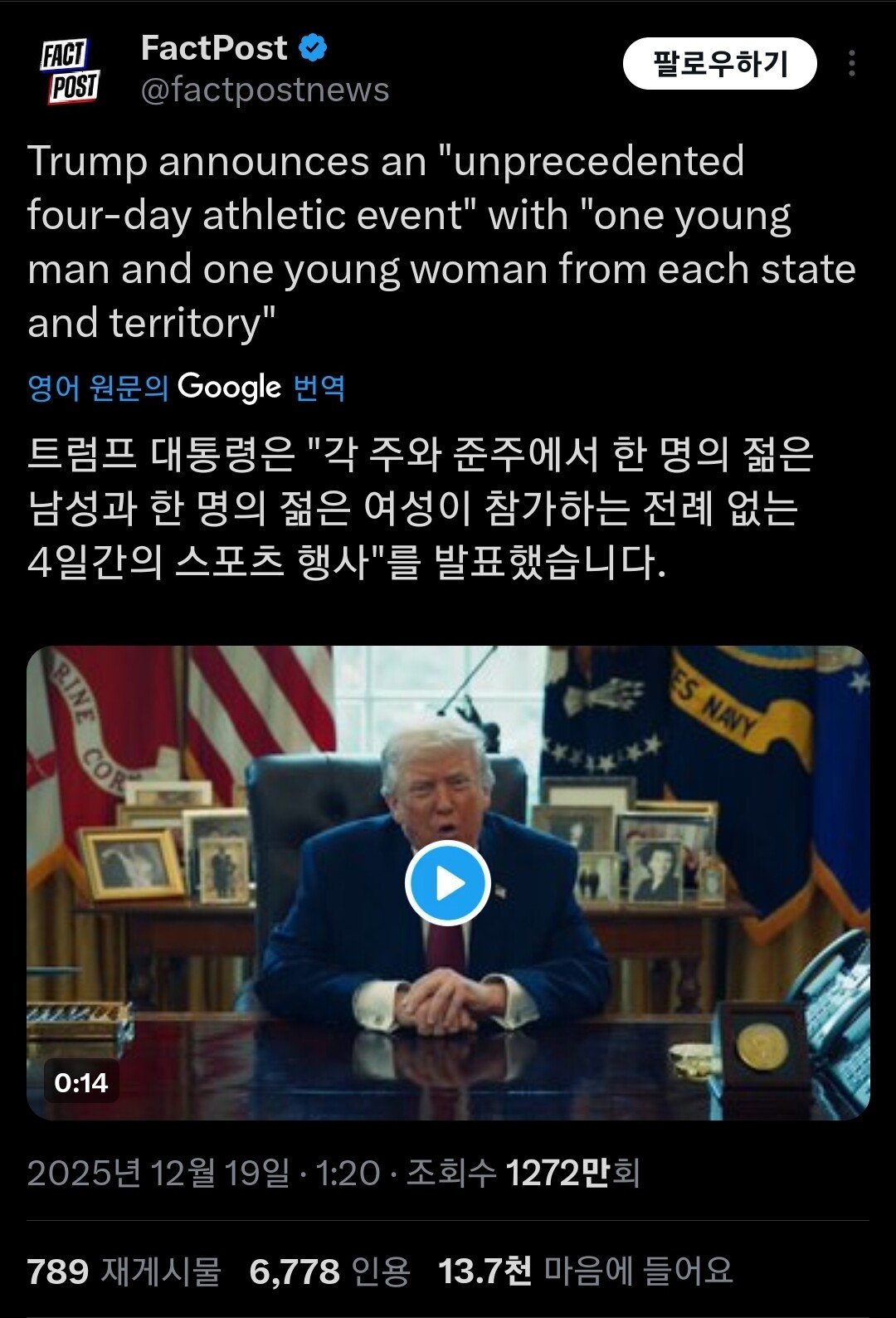Open the tweet's three-dot overflow menu
896x1318 pixels.
pyautogui.click(x=852, y=64)
